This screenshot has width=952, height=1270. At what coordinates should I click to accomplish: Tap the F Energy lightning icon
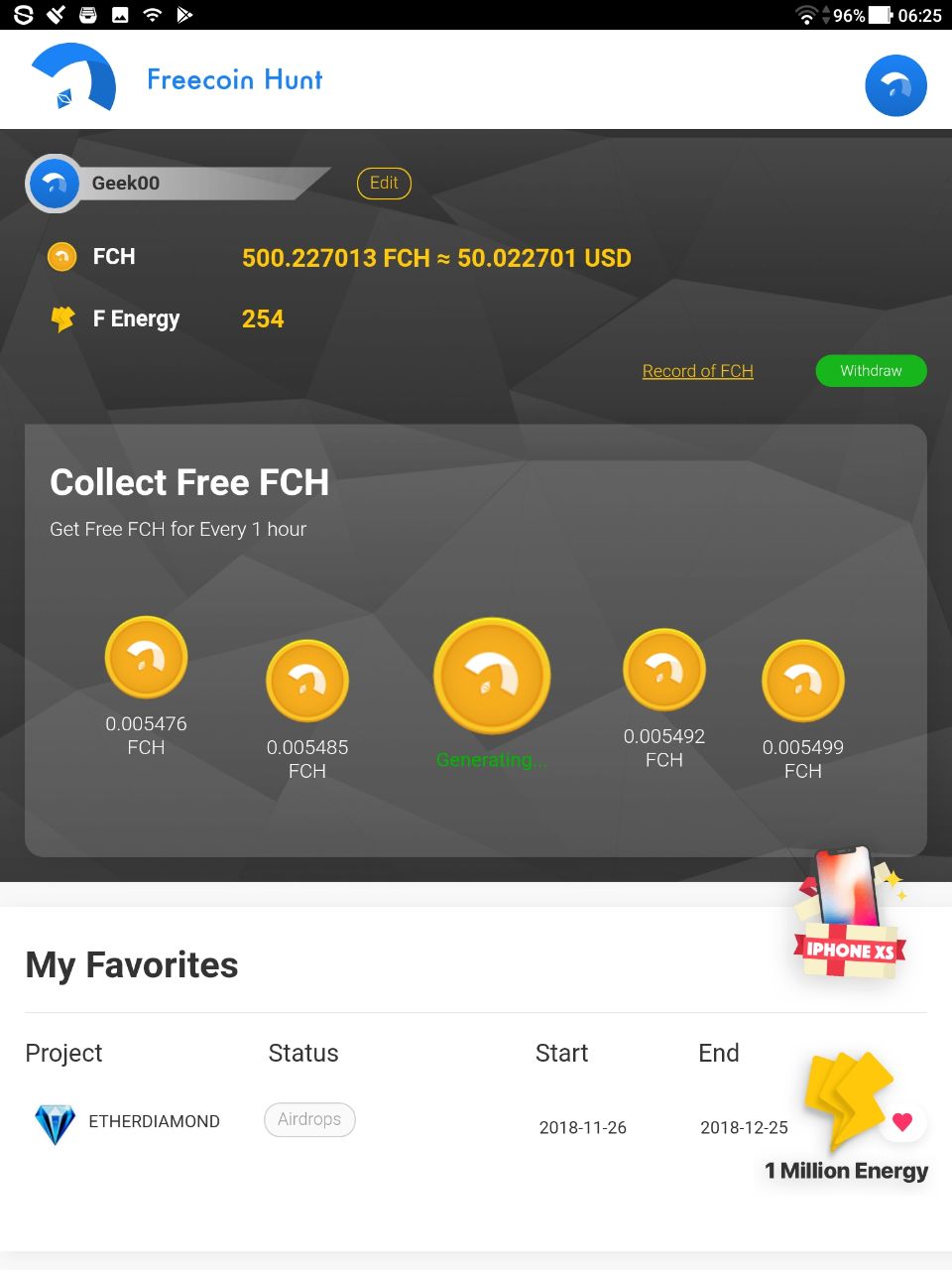61,317
